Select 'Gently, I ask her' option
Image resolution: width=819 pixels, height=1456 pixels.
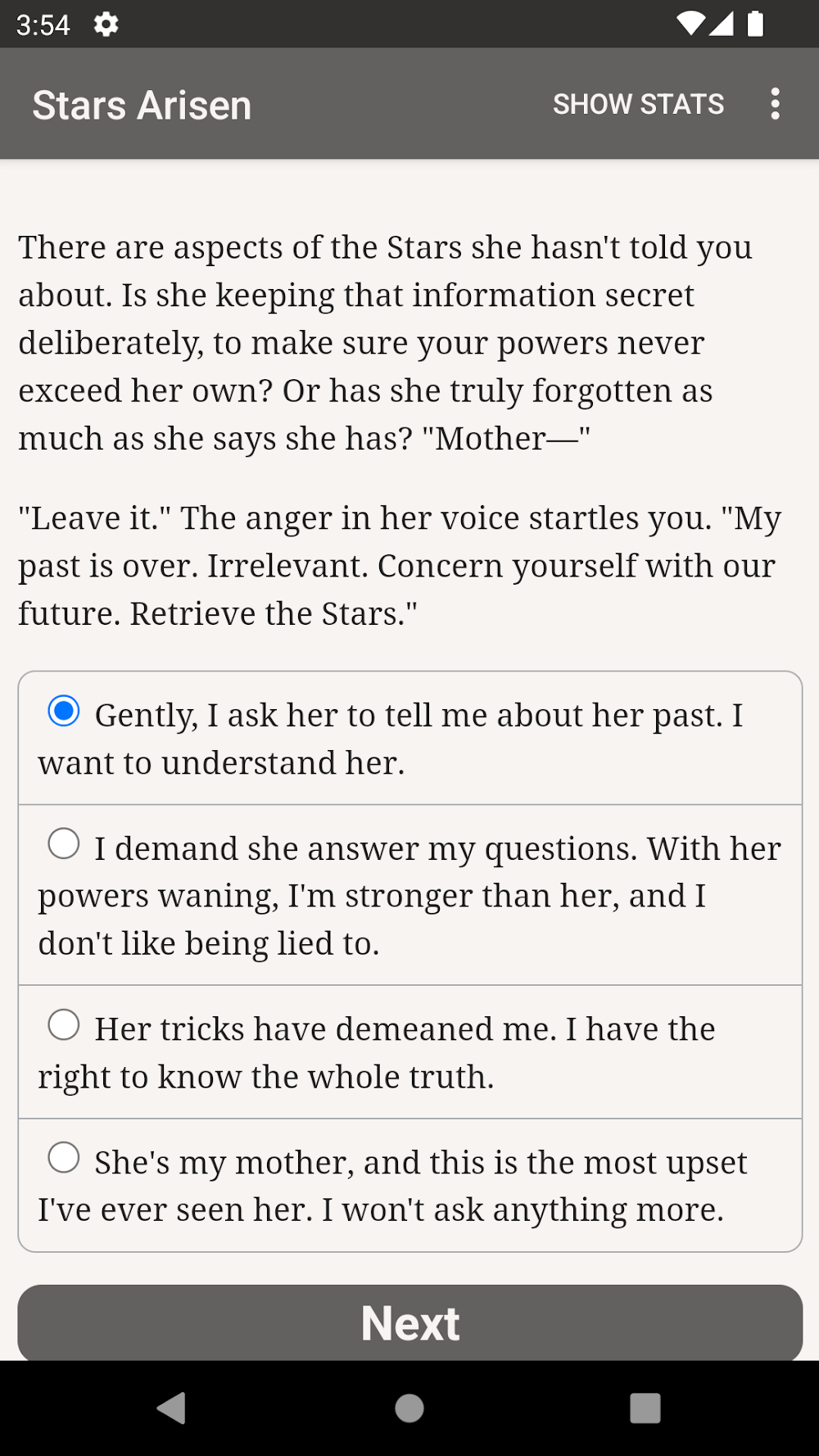coord(64,711)
